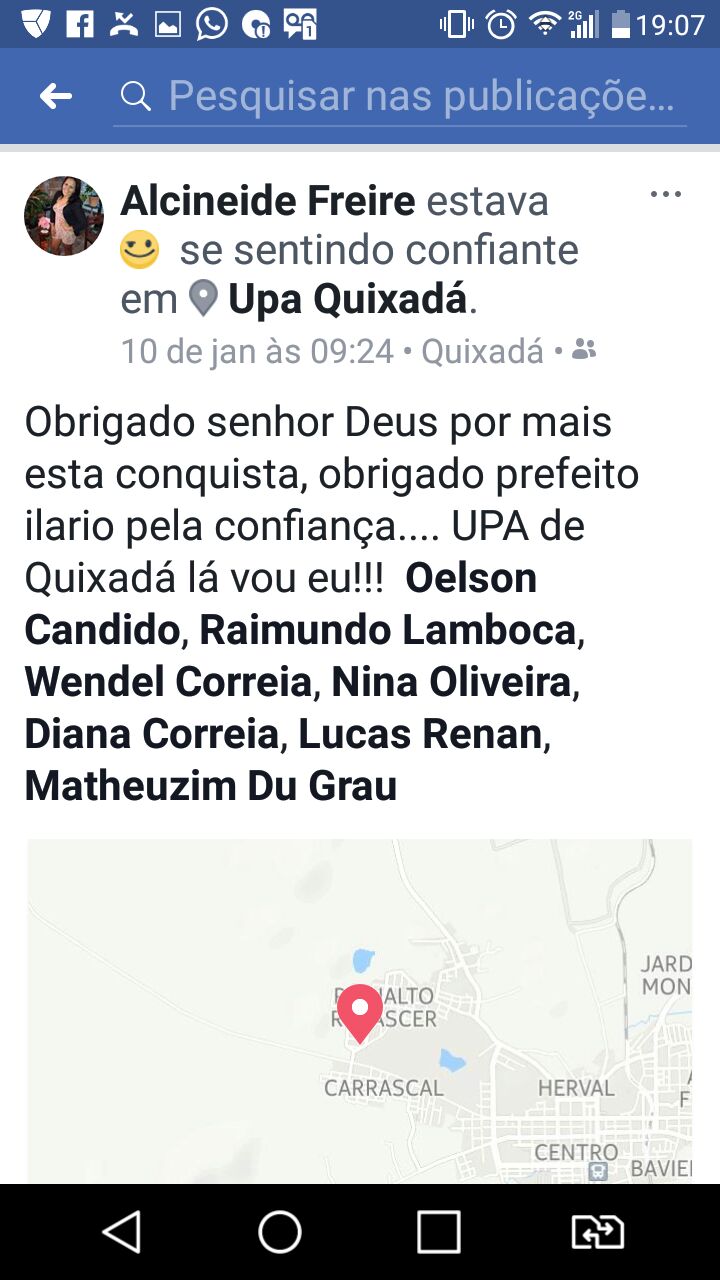Tap the Quixadá location in the timestamp
720x1280 pixels.
click(x=482, y=351)
